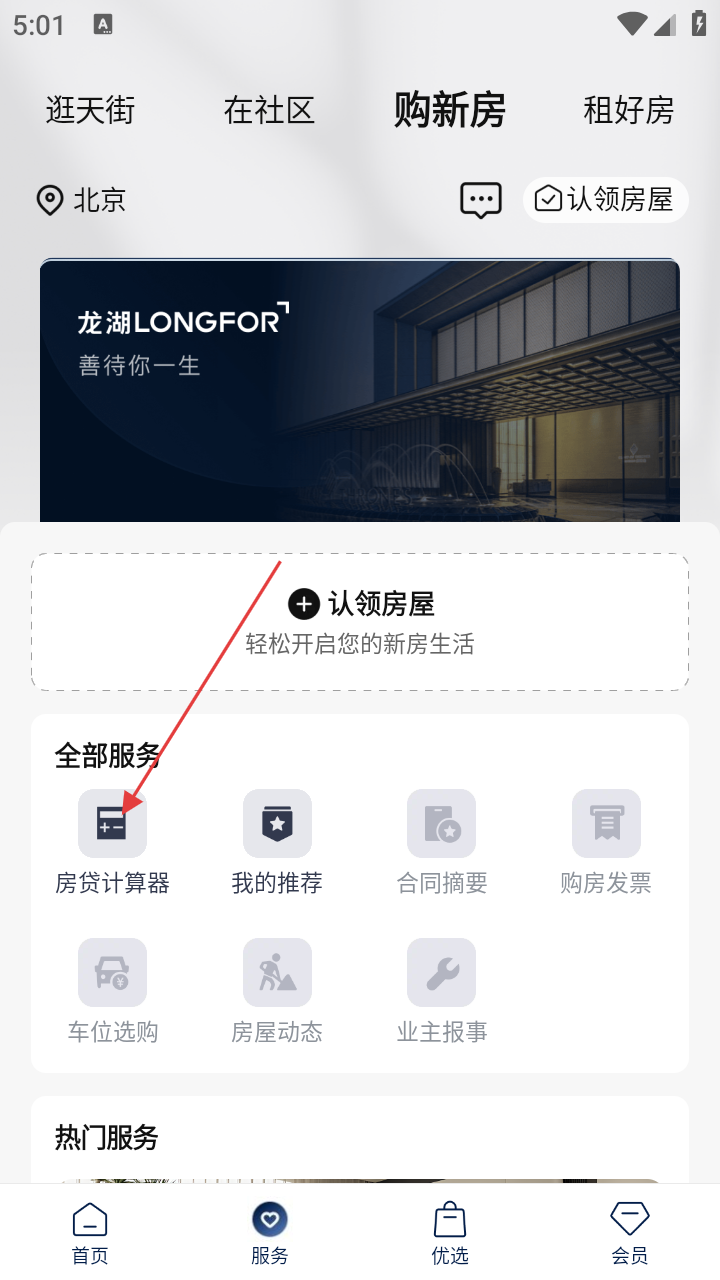Open 车位选购 service
720x1280 pixels.
(112, 990)
